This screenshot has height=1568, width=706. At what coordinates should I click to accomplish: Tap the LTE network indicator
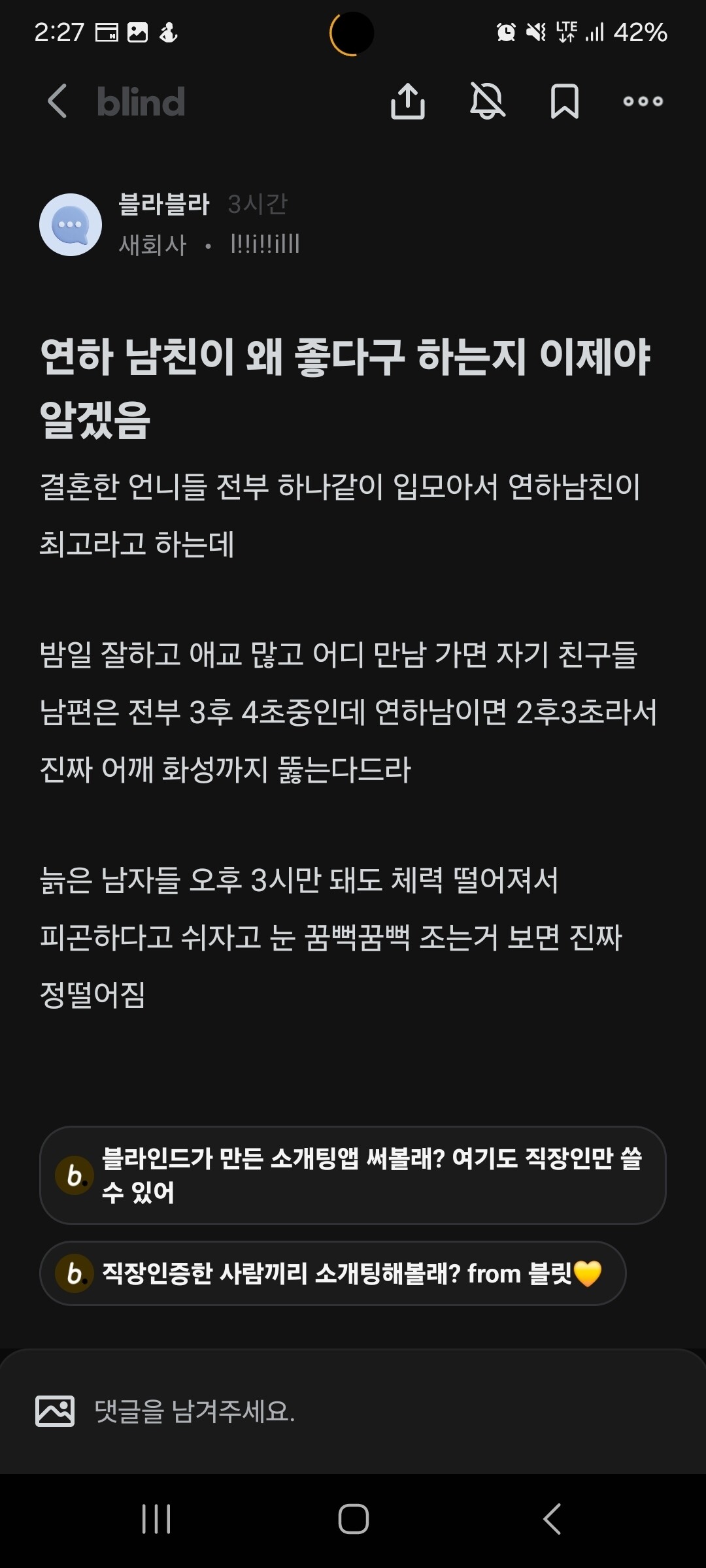click(566, 31)
